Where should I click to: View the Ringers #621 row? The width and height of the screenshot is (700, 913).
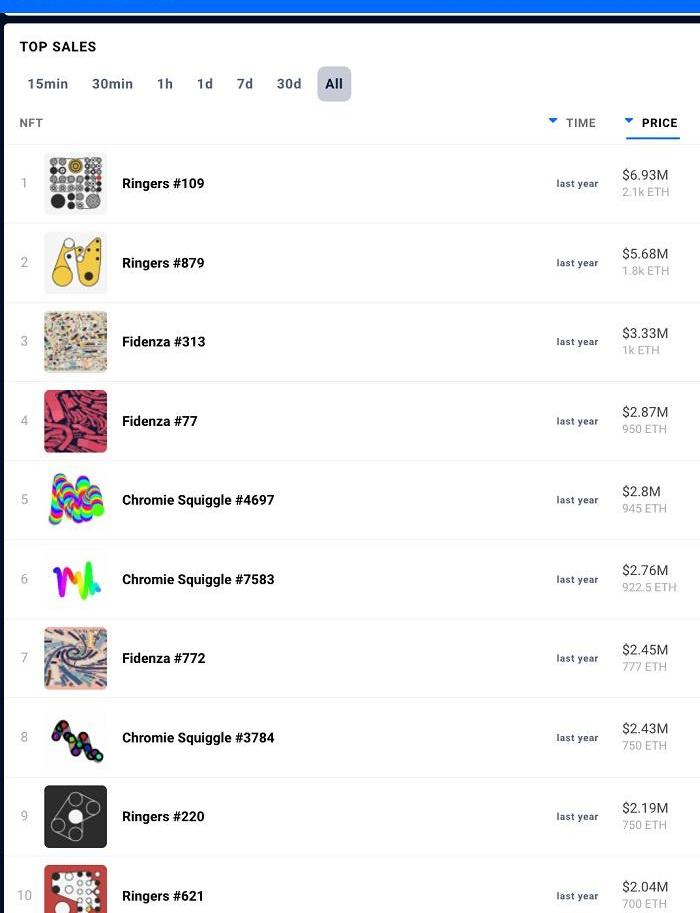point(163,896)
